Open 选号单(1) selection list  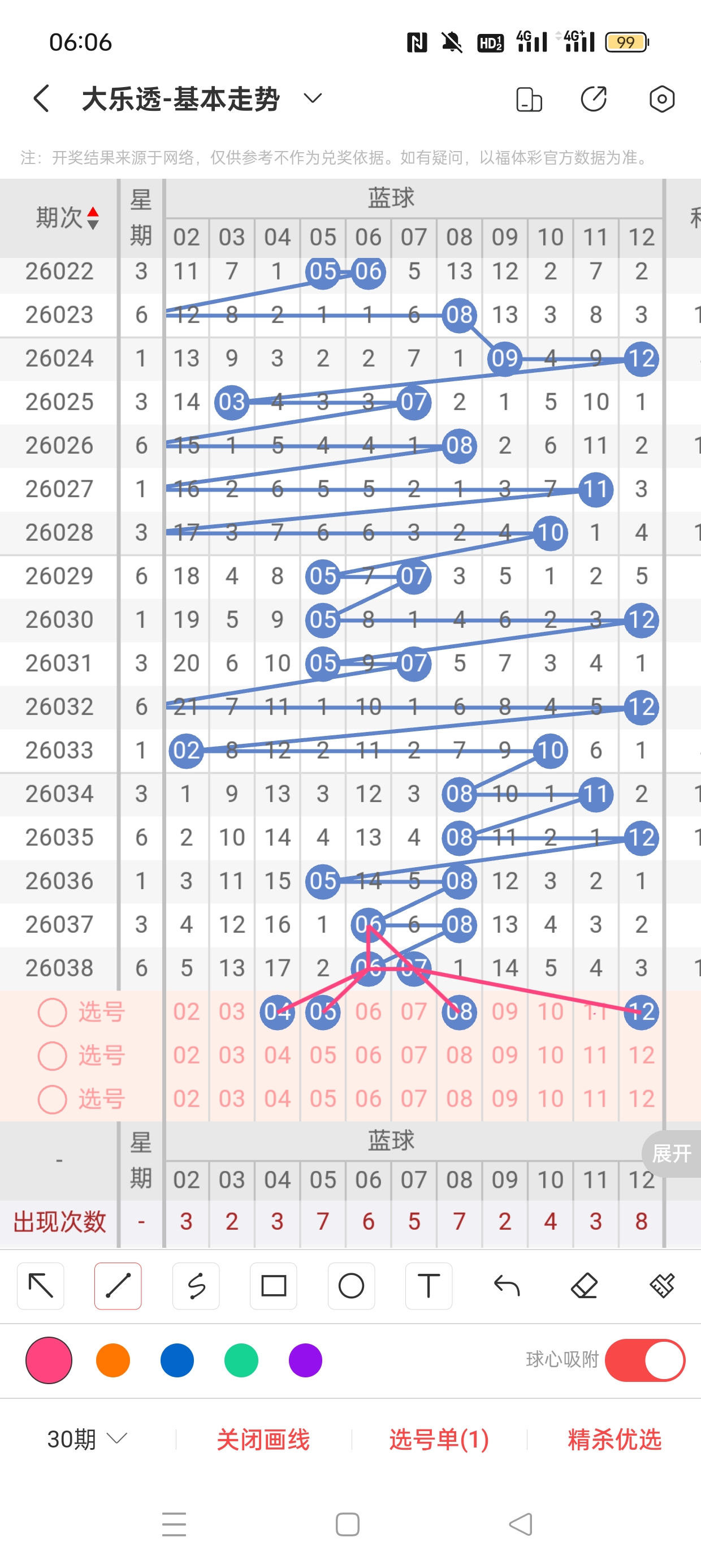click(x=439, y=1439)
